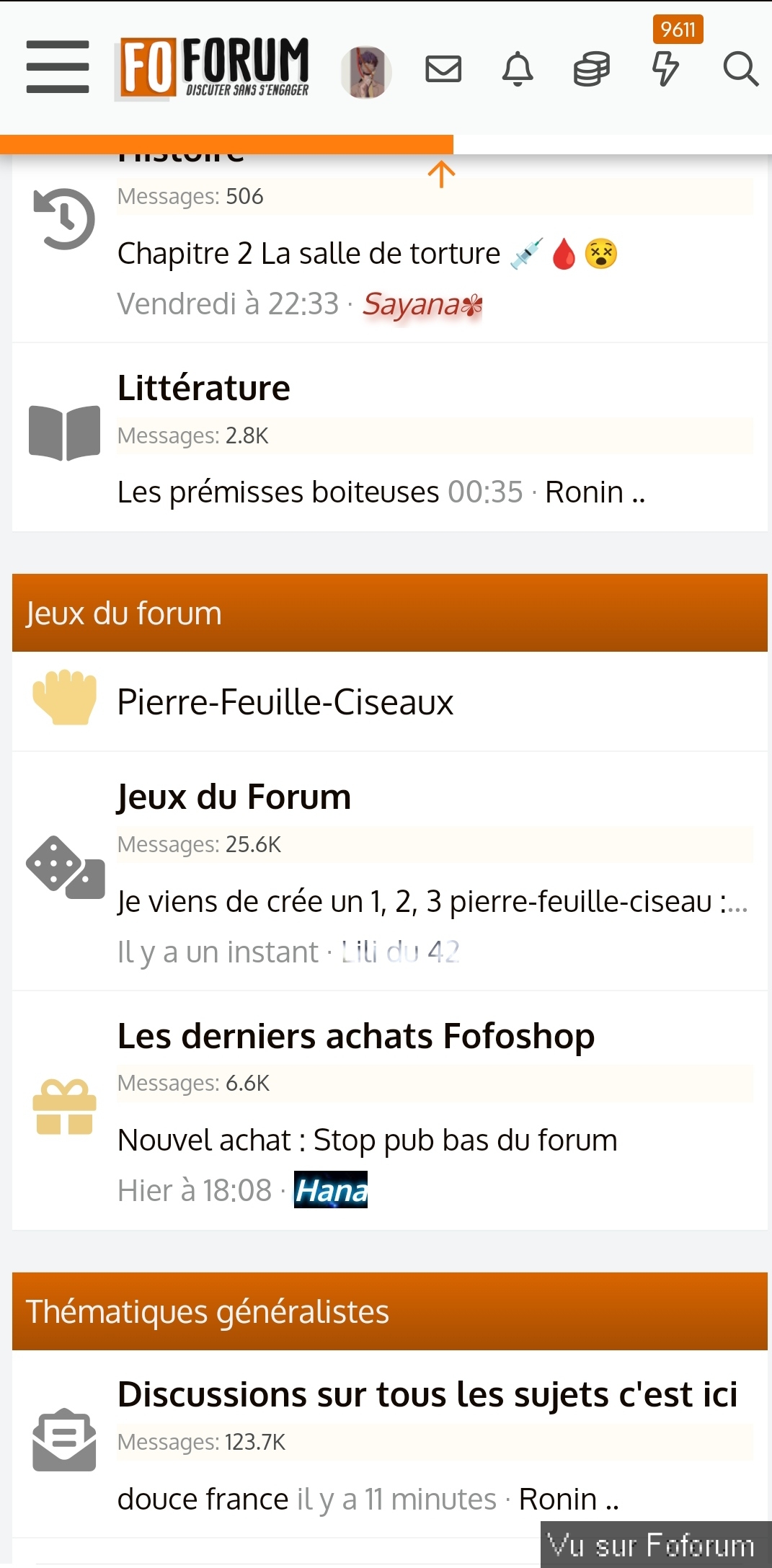View Hana's profile
The width and height of the screenshot is (772, 1568).
pyautogui.click(x=331, y=1190)
